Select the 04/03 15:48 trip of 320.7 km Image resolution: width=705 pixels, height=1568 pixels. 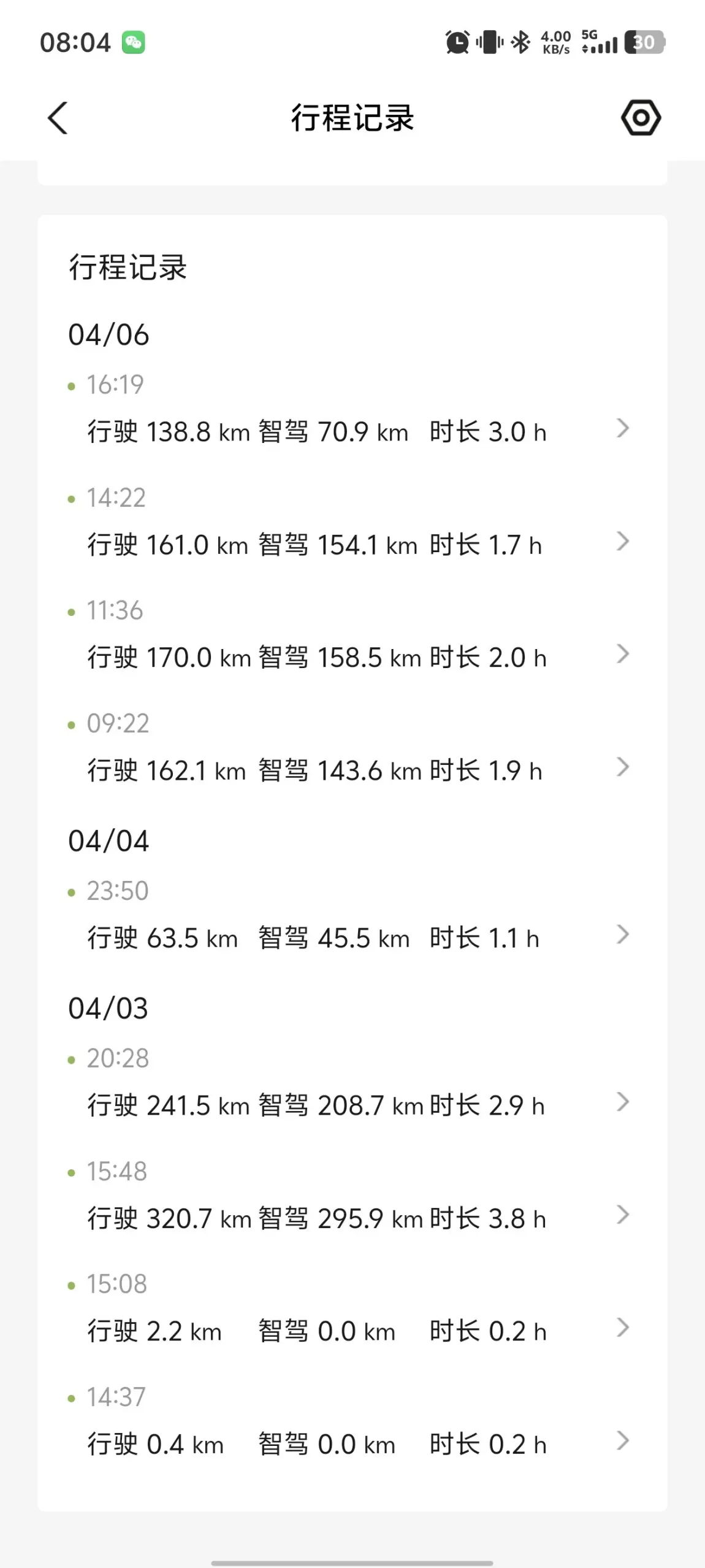tap(352, 1218)
